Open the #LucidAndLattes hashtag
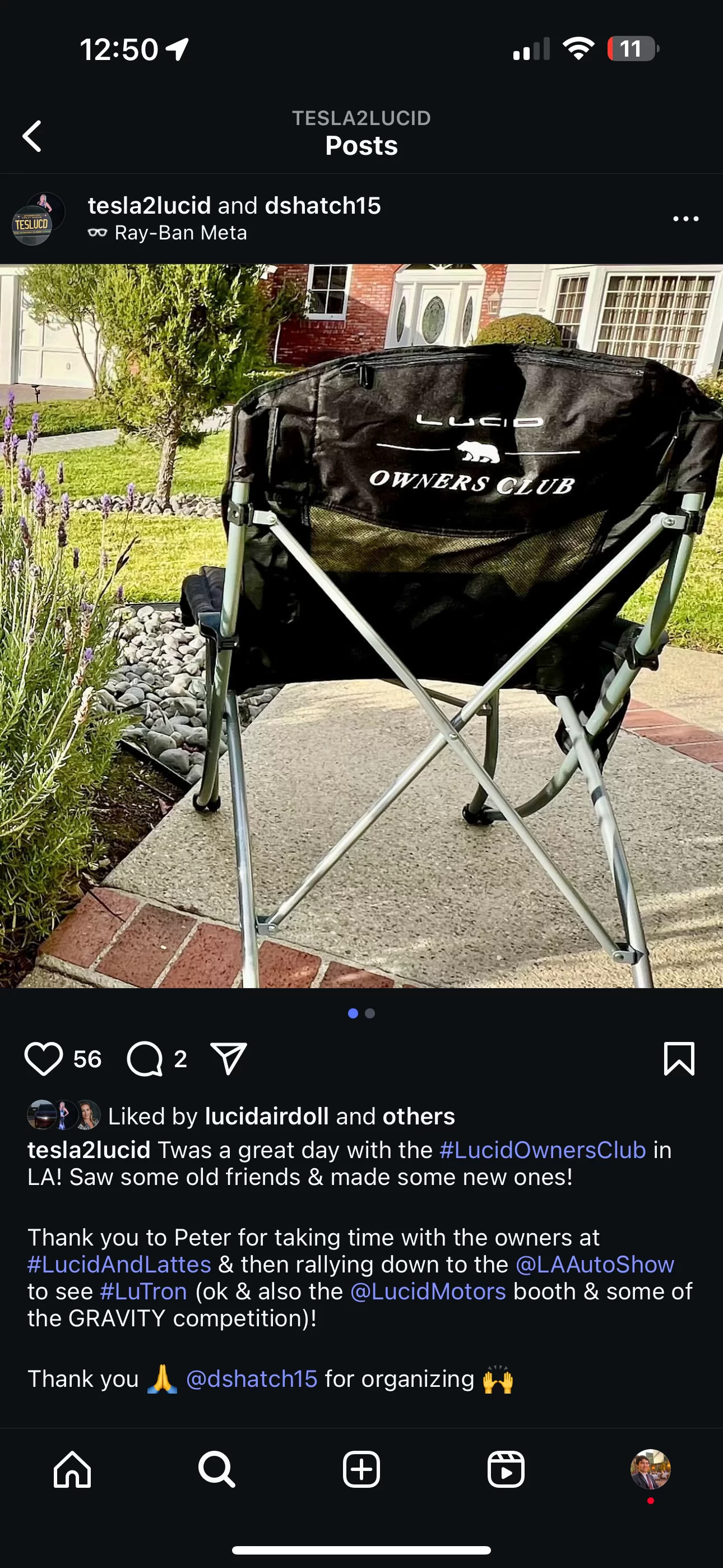Screen dimensions: 723x1568 119,1264
